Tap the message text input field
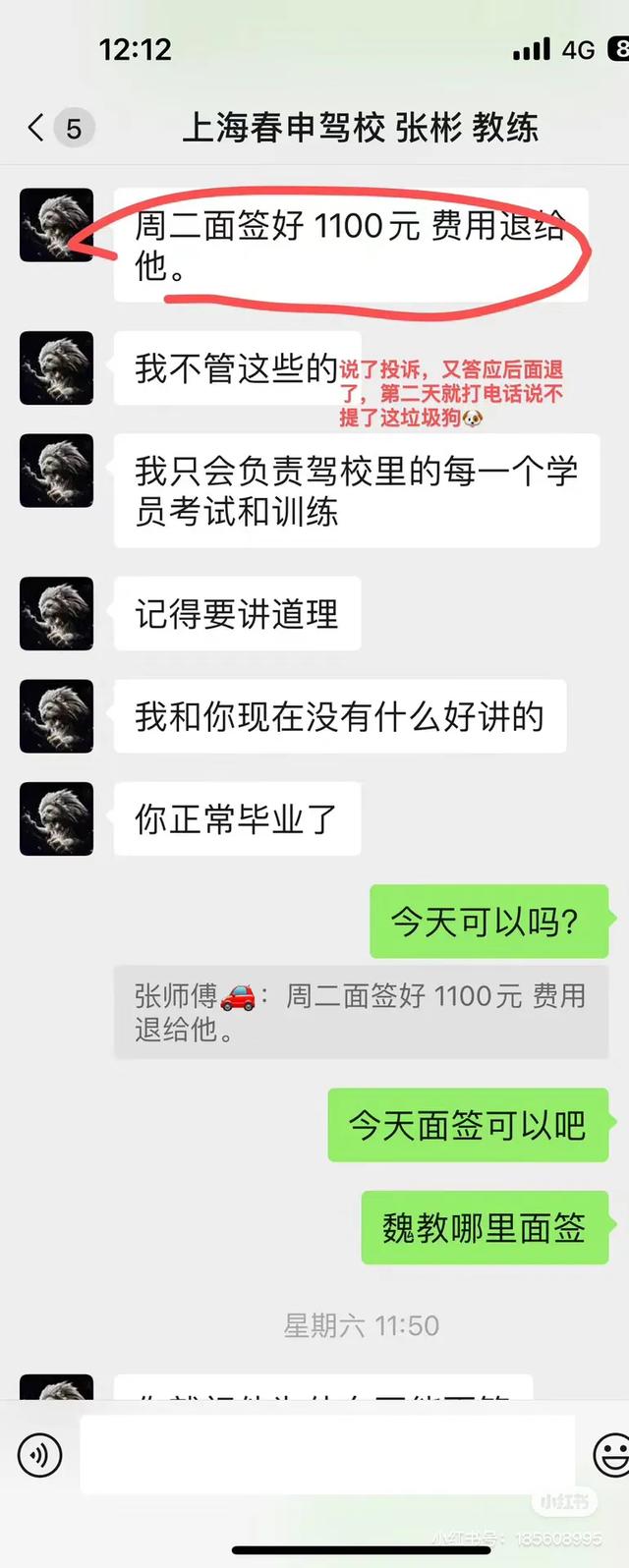 [327, 1455]
